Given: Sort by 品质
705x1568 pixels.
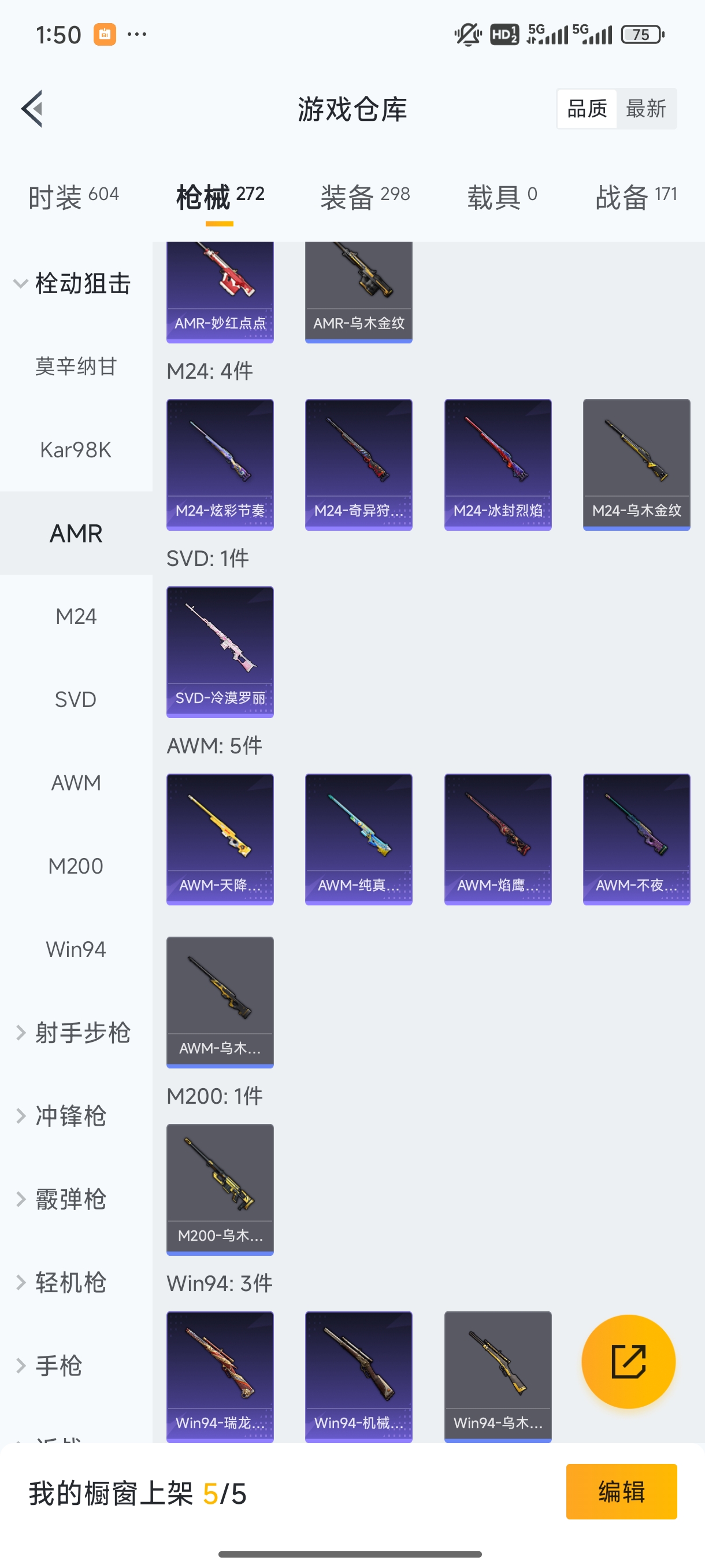Looking at the screenshot, I should click(x=587, y=109).
